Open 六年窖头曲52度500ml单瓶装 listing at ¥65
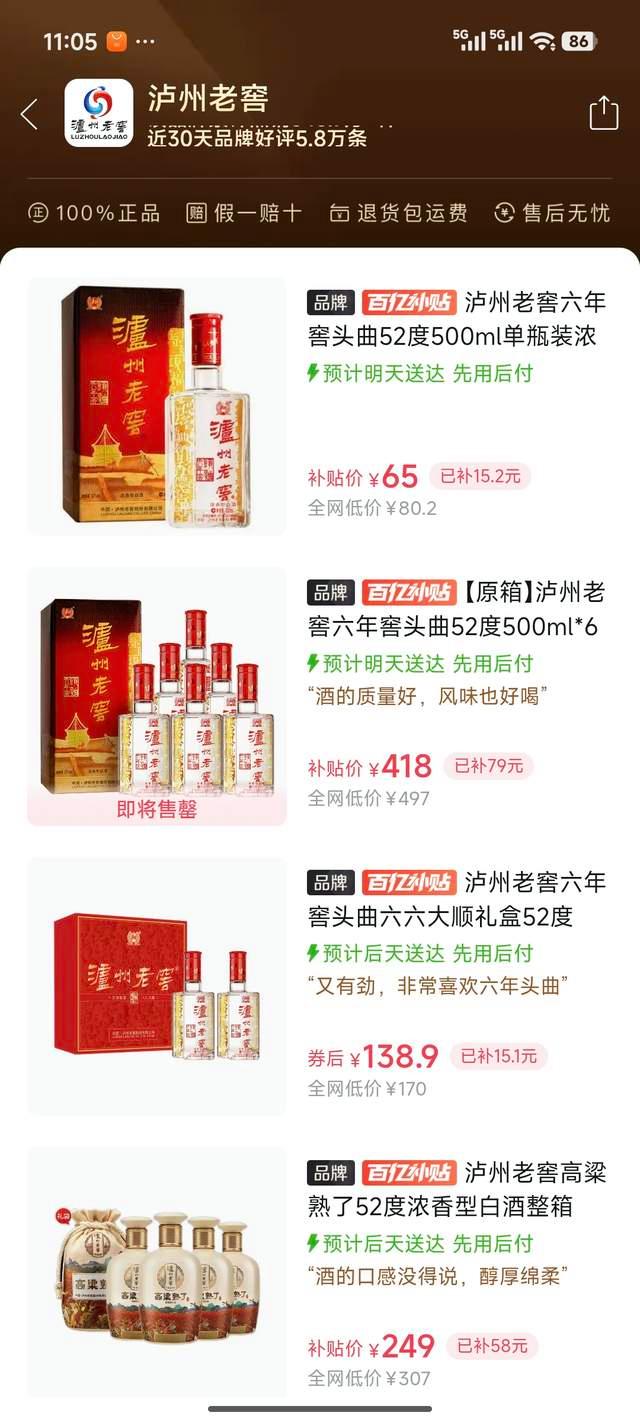This screenshot has width=640, height=1422. [x=457, y=320]
